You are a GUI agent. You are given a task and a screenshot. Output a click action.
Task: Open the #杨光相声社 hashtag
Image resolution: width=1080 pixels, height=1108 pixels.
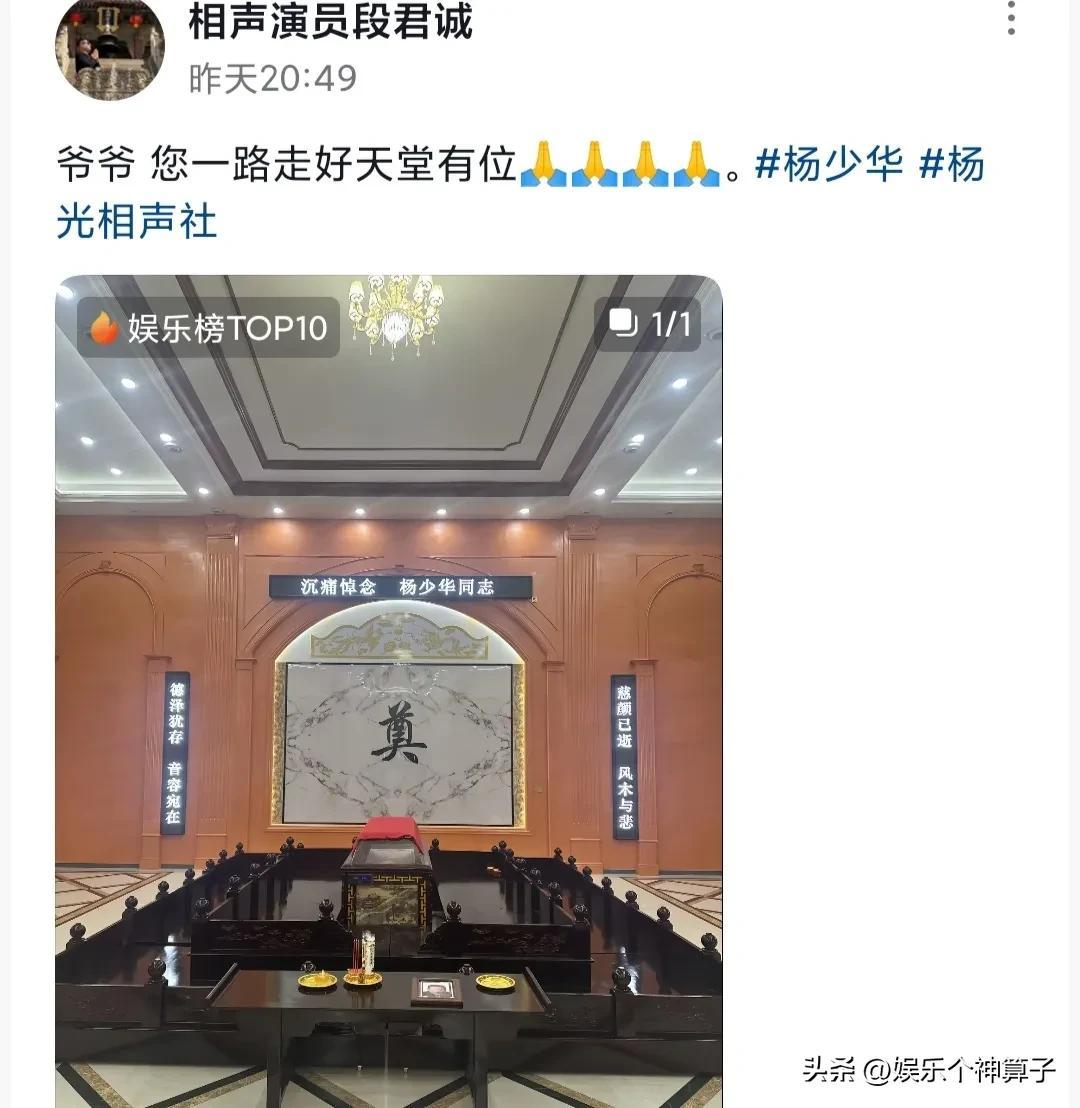point(136,221)
